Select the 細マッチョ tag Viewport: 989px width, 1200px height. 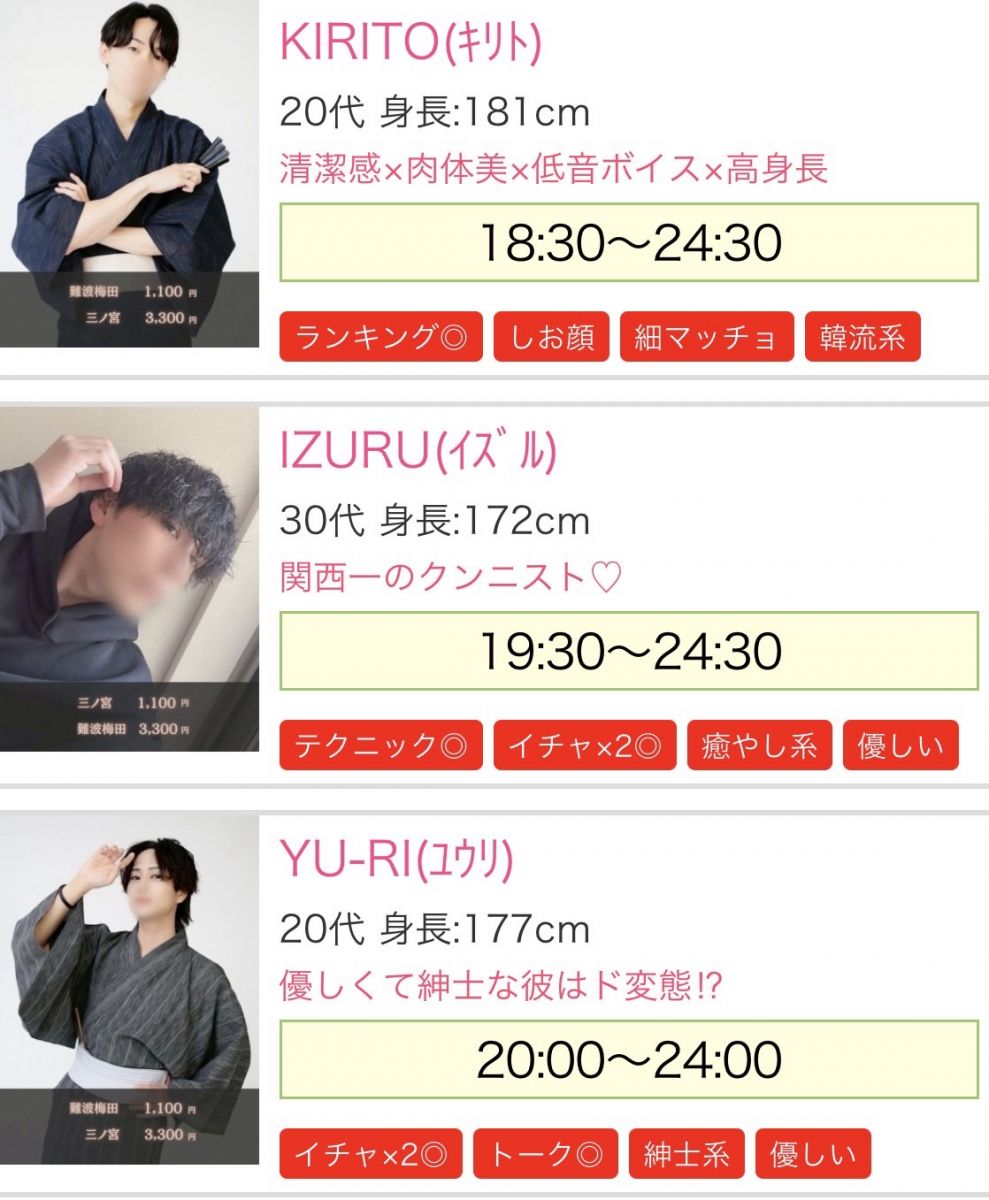tap(706, 337)
